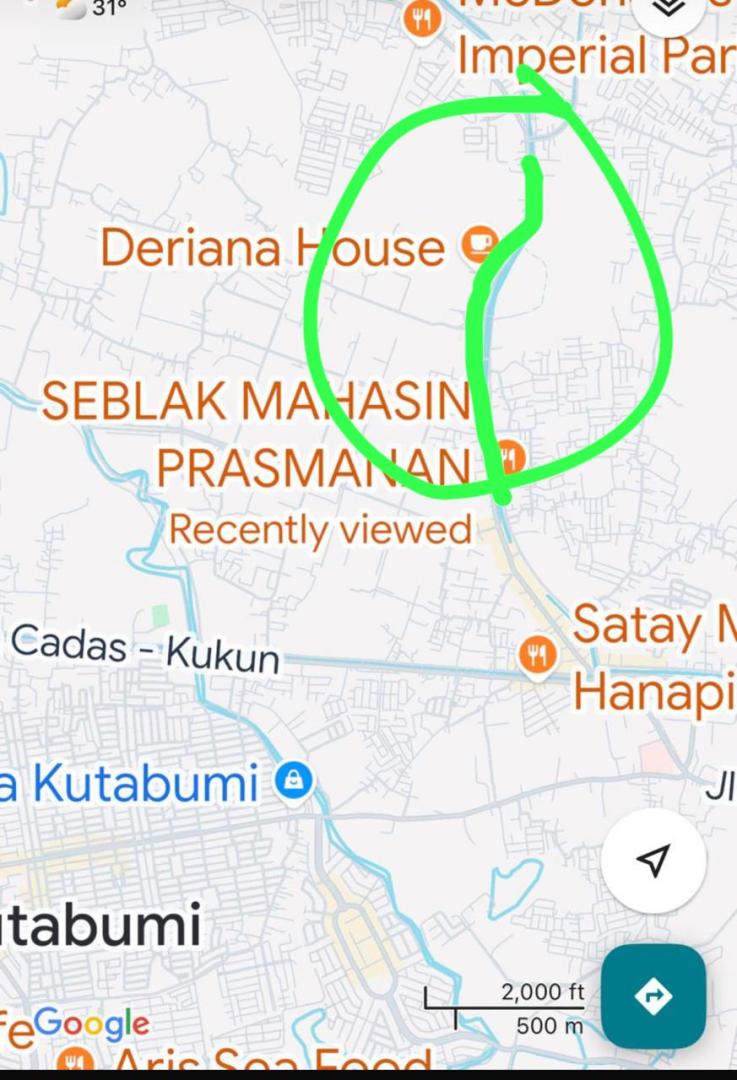Screen dimensions: 737x1080
Task: Select the Kutabumi shopping pin
Action: [x=293, y=781]
